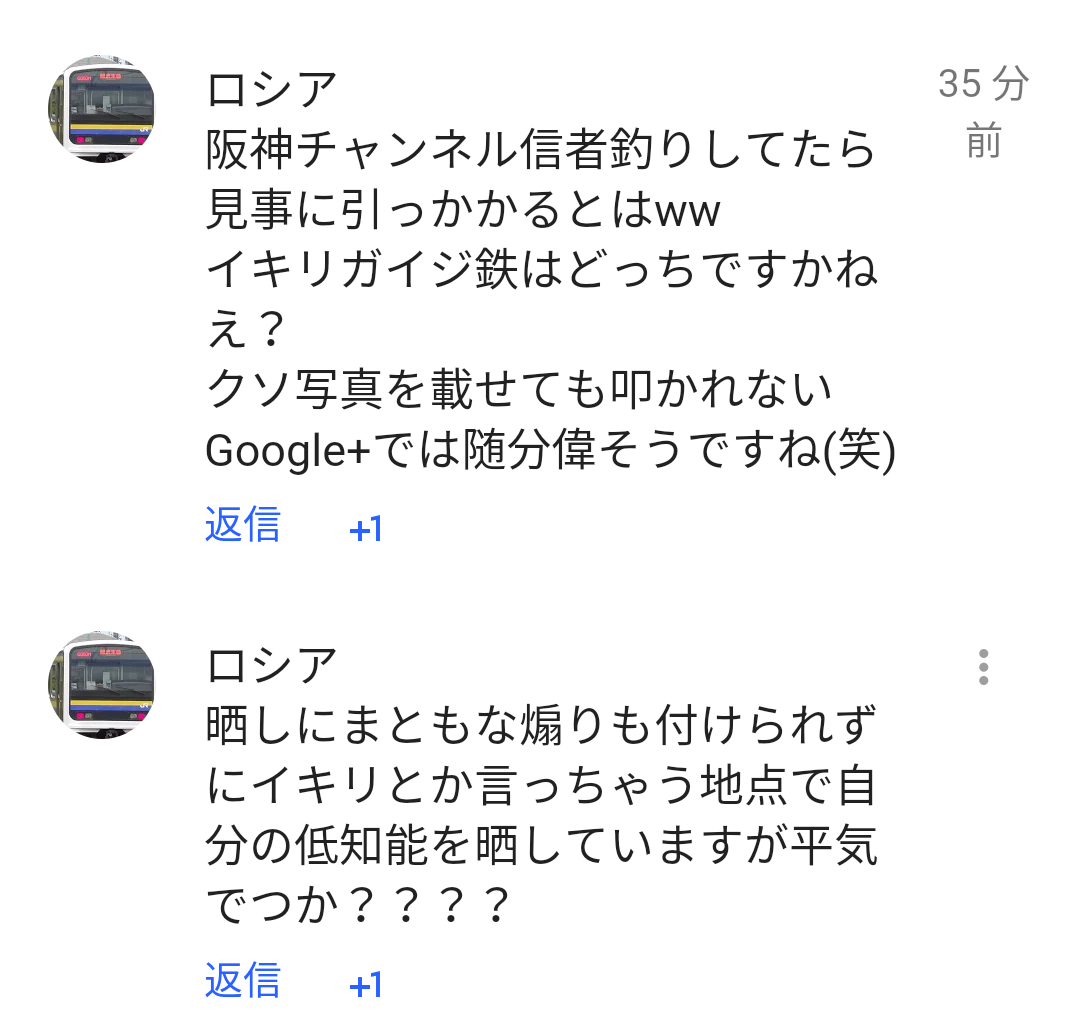Open the overflow menu on the 晒しにまともな comment

click(984, 667)
